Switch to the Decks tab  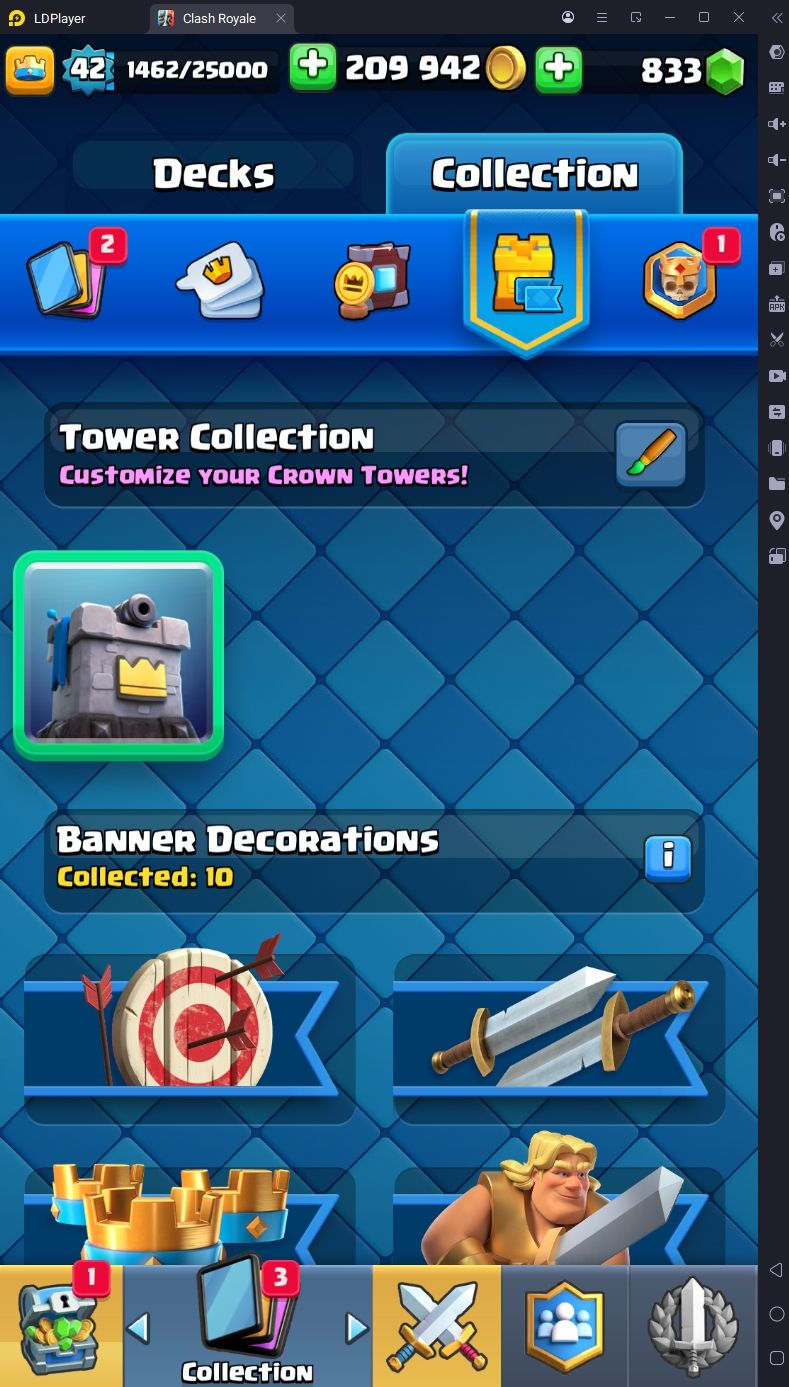click(213, 174)
